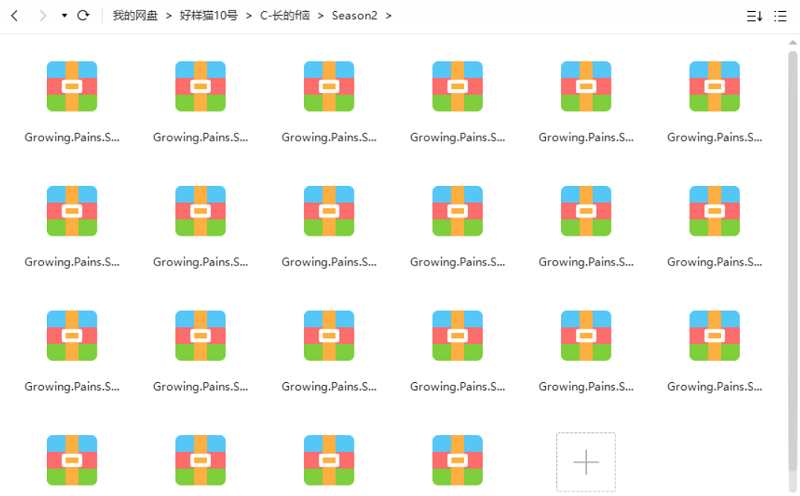This screenshot has height=496, width=800.
Task: Tap the plus tile to upload files
Action: 585,462
